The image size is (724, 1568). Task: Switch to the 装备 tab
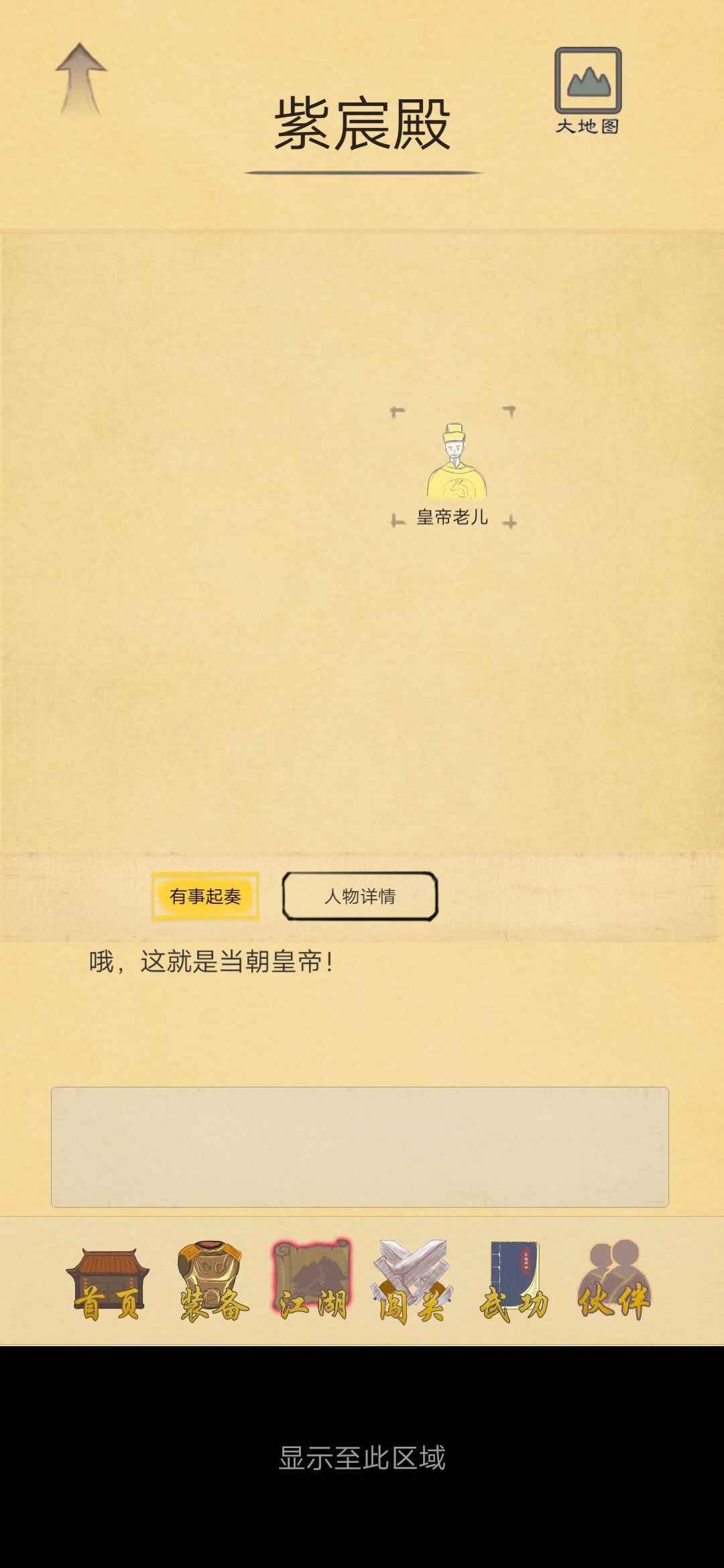coord(213,1284)
